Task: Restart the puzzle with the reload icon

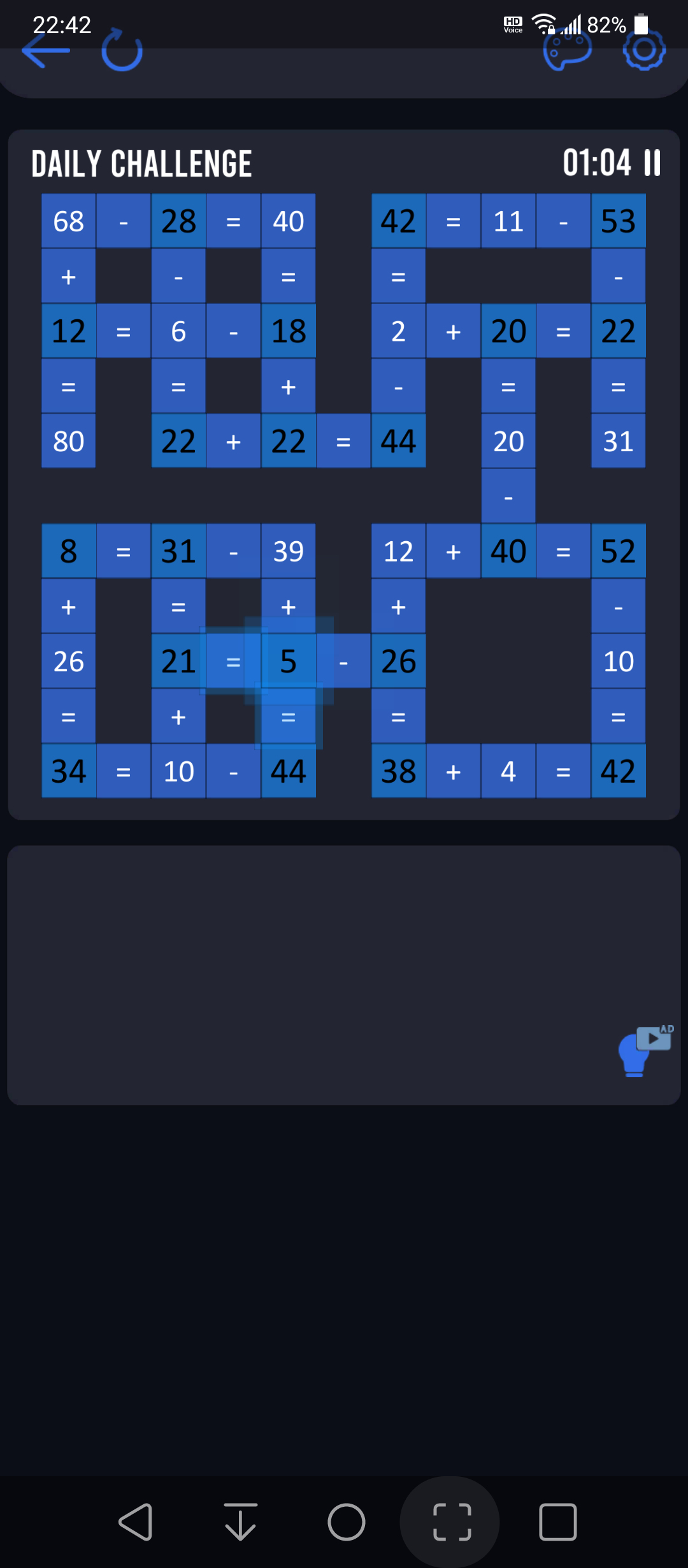Action: point(122,50)
